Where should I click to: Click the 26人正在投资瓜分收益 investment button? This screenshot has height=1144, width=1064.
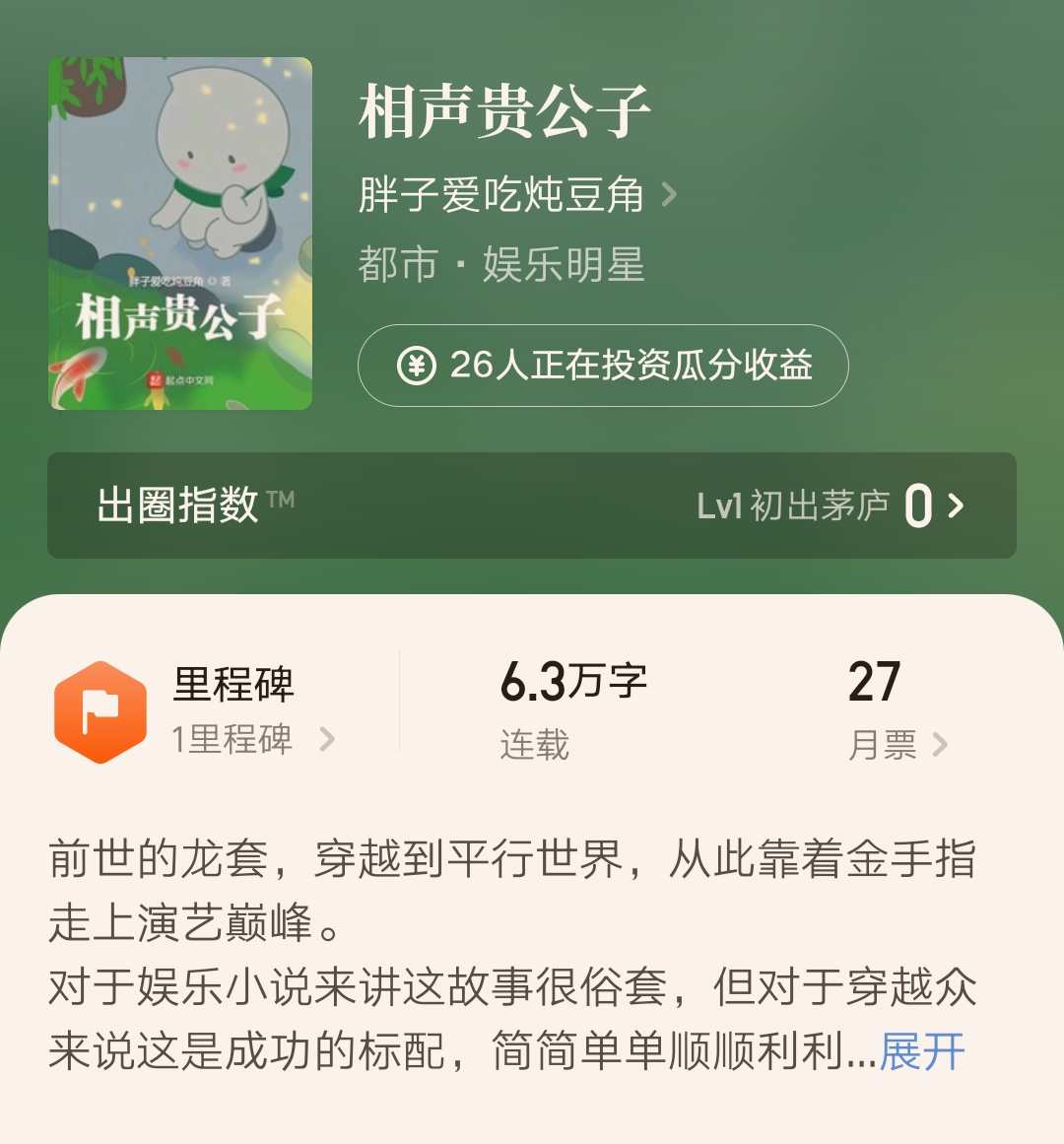coord(604,367)
